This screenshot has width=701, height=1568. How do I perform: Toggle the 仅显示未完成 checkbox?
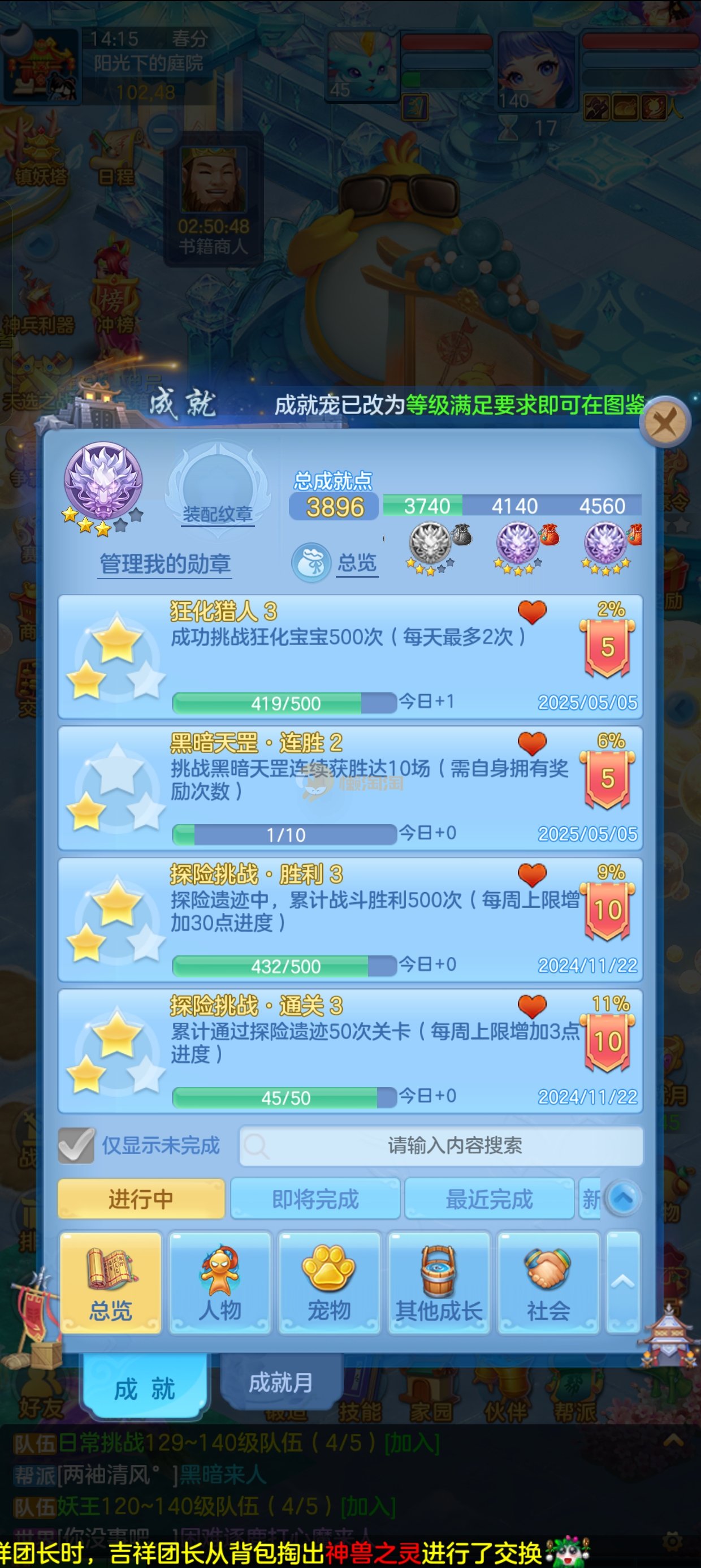tap(77, 1145)
